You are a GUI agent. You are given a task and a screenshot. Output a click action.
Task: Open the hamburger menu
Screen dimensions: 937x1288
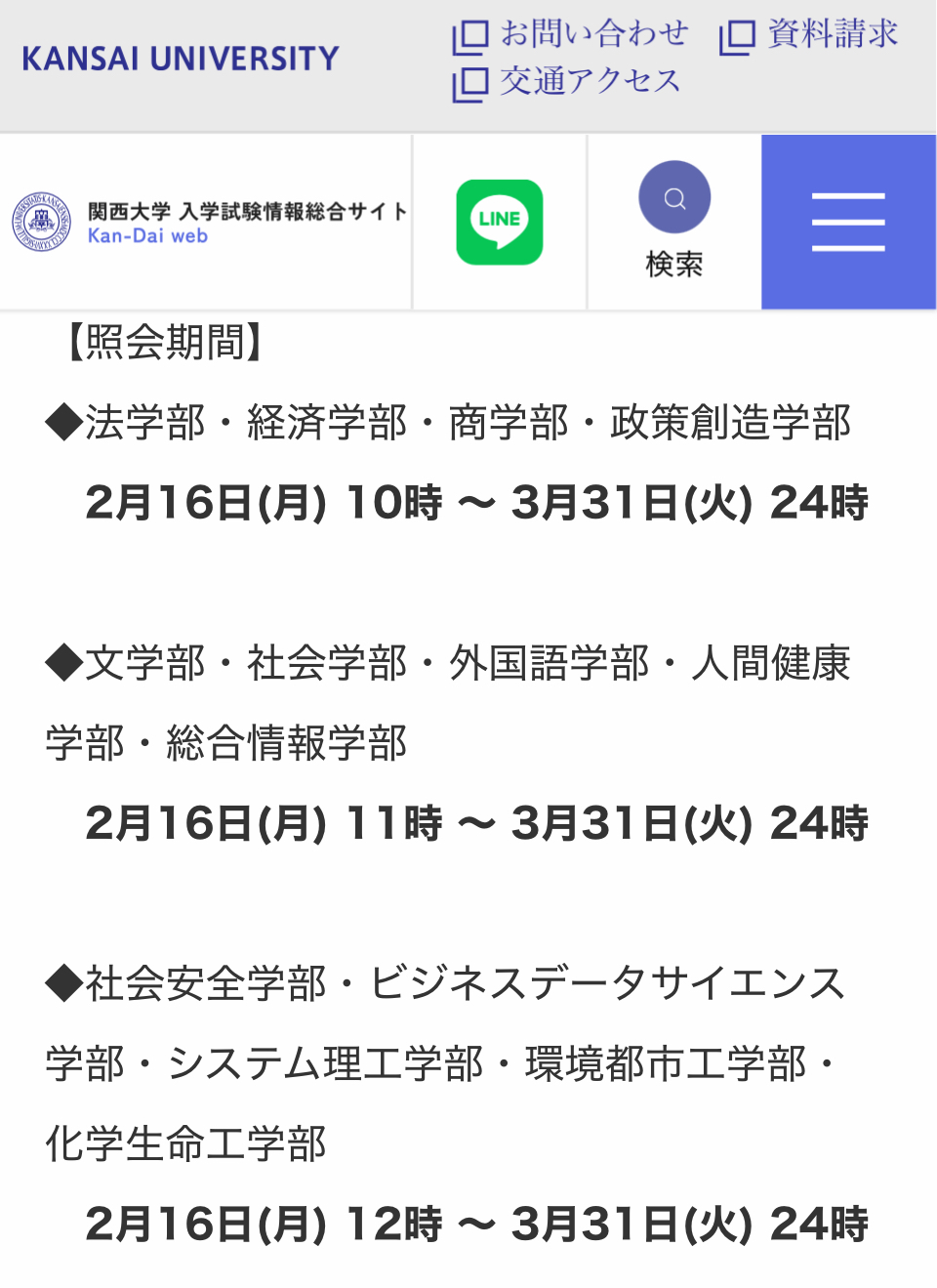click(x=848, y=222)
